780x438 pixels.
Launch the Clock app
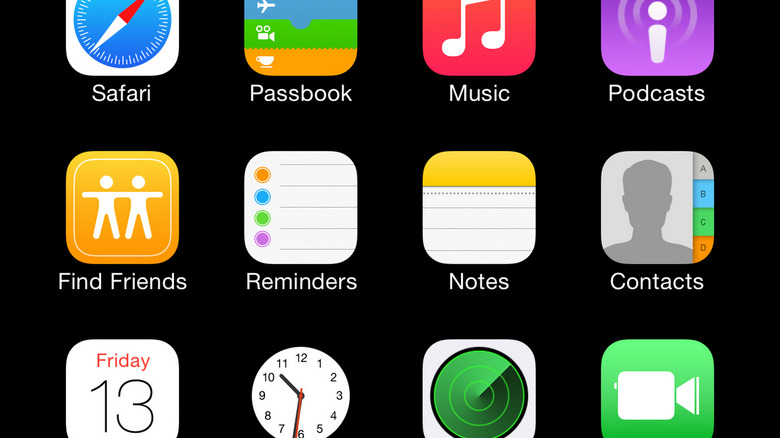[300, 390]
